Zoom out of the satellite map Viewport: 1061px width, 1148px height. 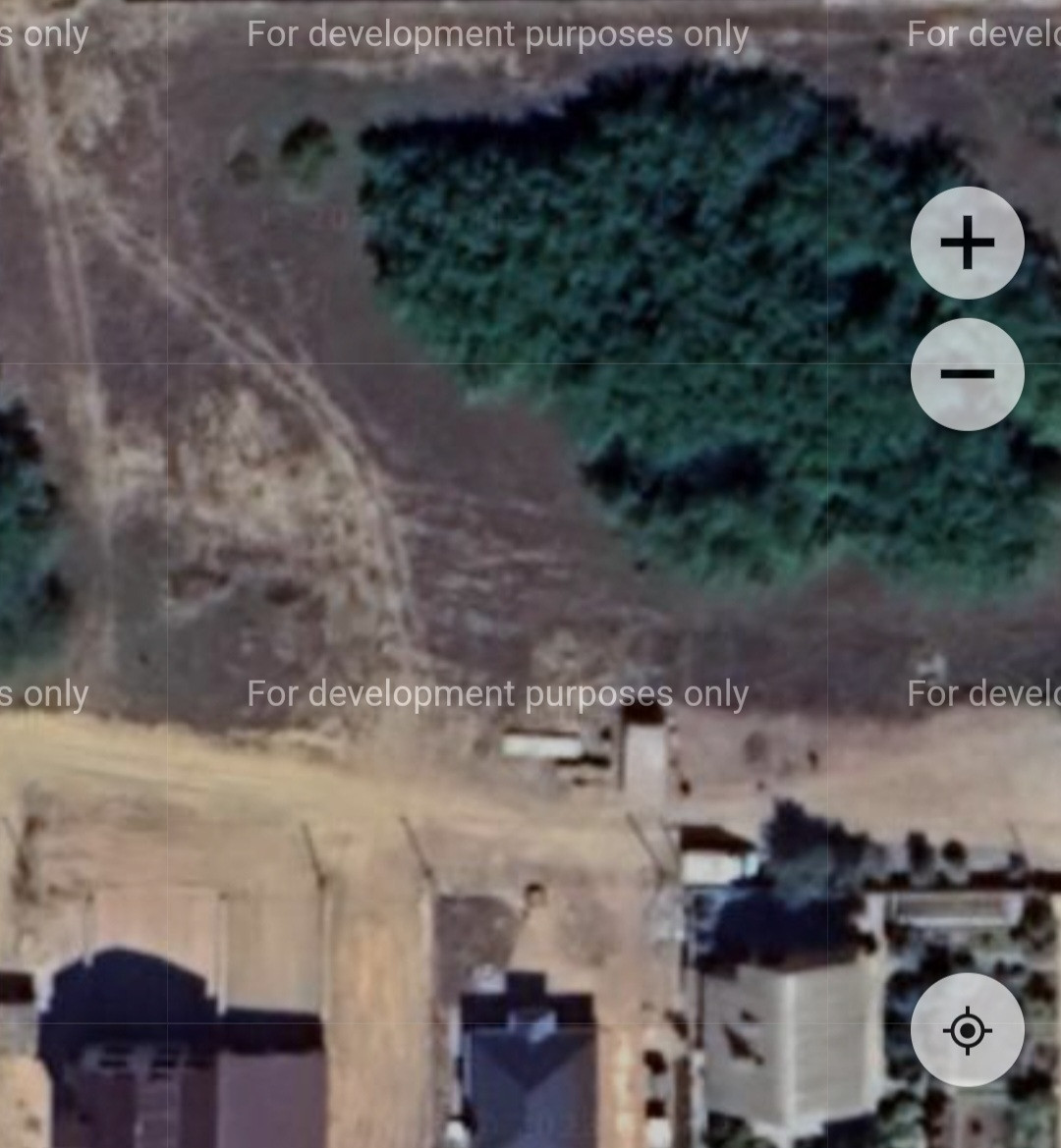click(x=967, y=374)
